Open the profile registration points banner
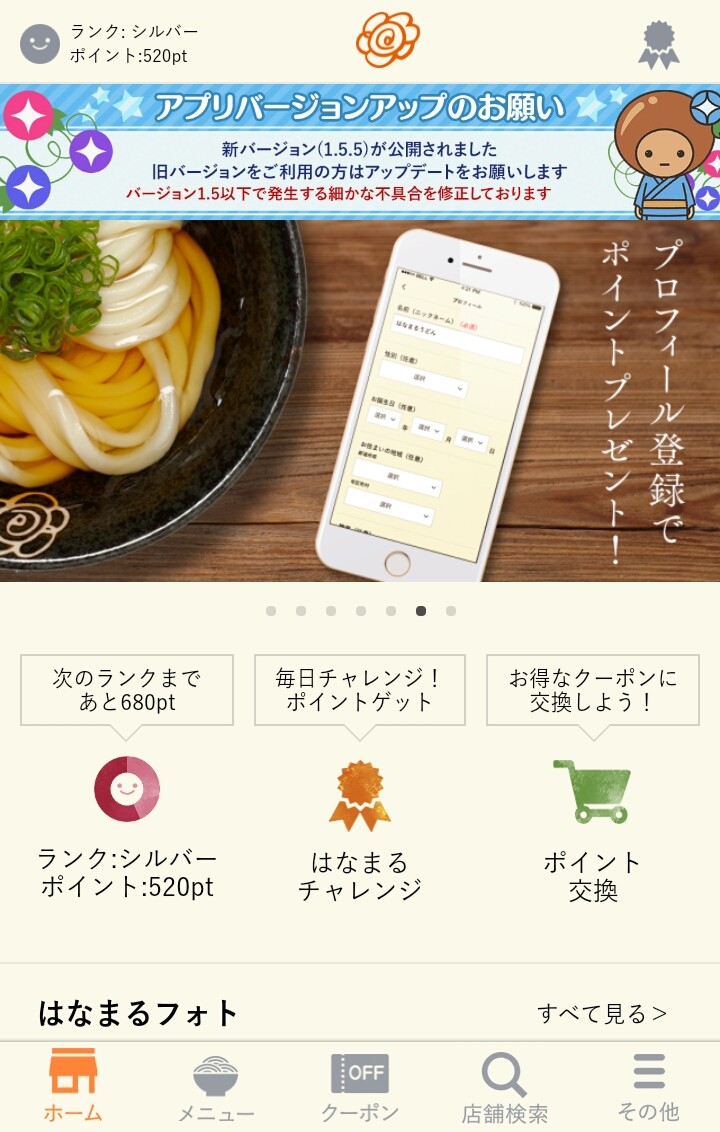The image size is (720, 1132). [x=360, y=400]
